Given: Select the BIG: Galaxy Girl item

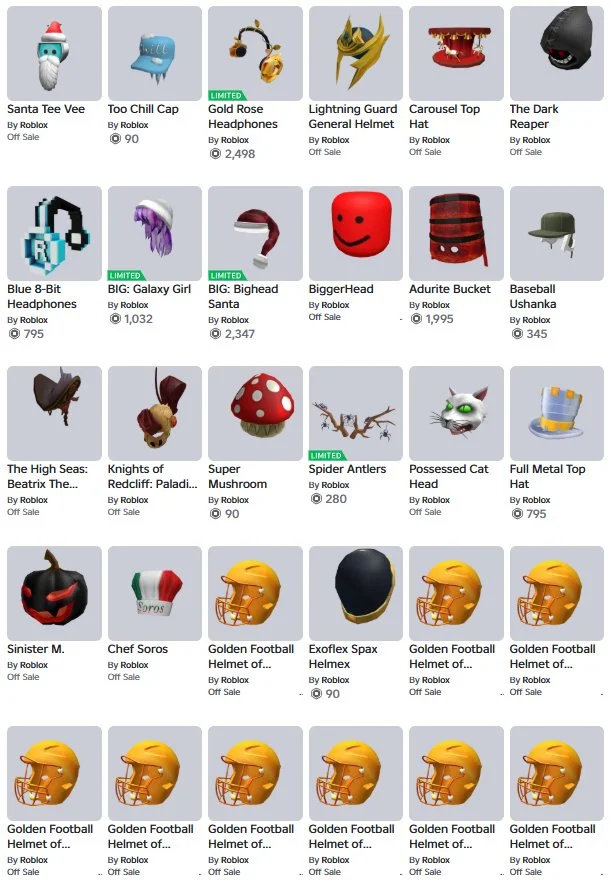Looking at the screenshot, I should (x=155, y=233).
